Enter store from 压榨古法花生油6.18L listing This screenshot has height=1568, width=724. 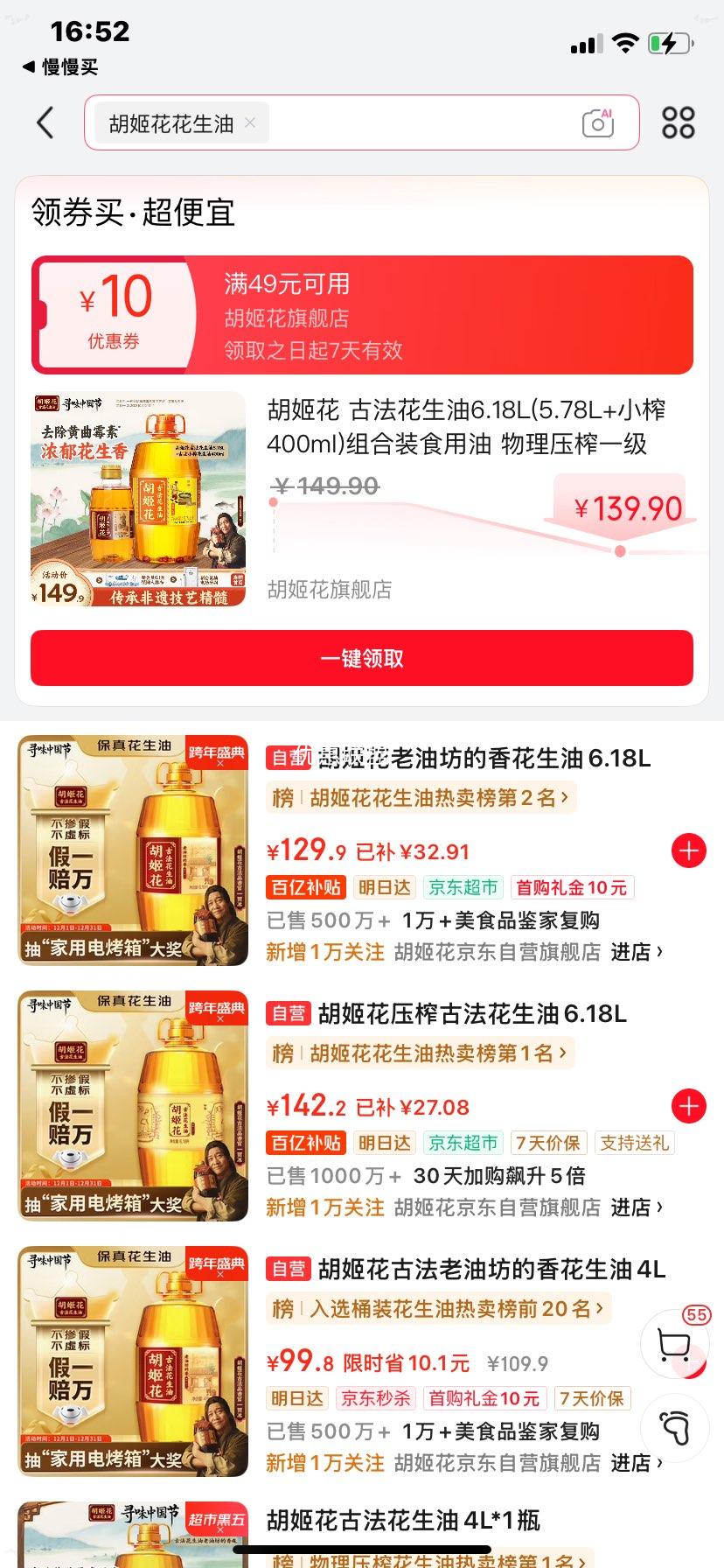[637, 1207]
